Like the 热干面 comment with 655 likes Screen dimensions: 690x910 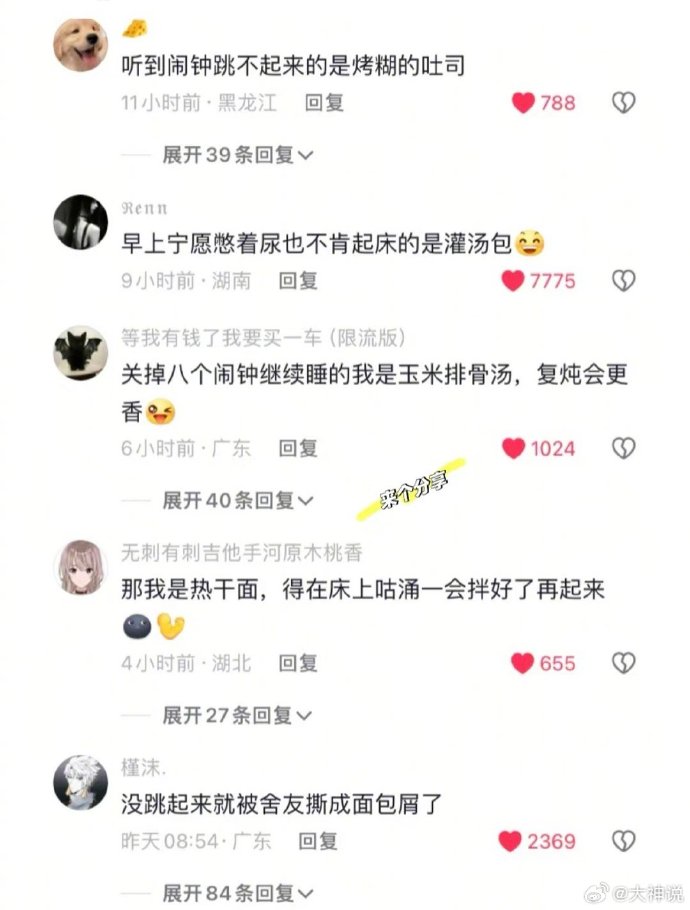(523, 663)
